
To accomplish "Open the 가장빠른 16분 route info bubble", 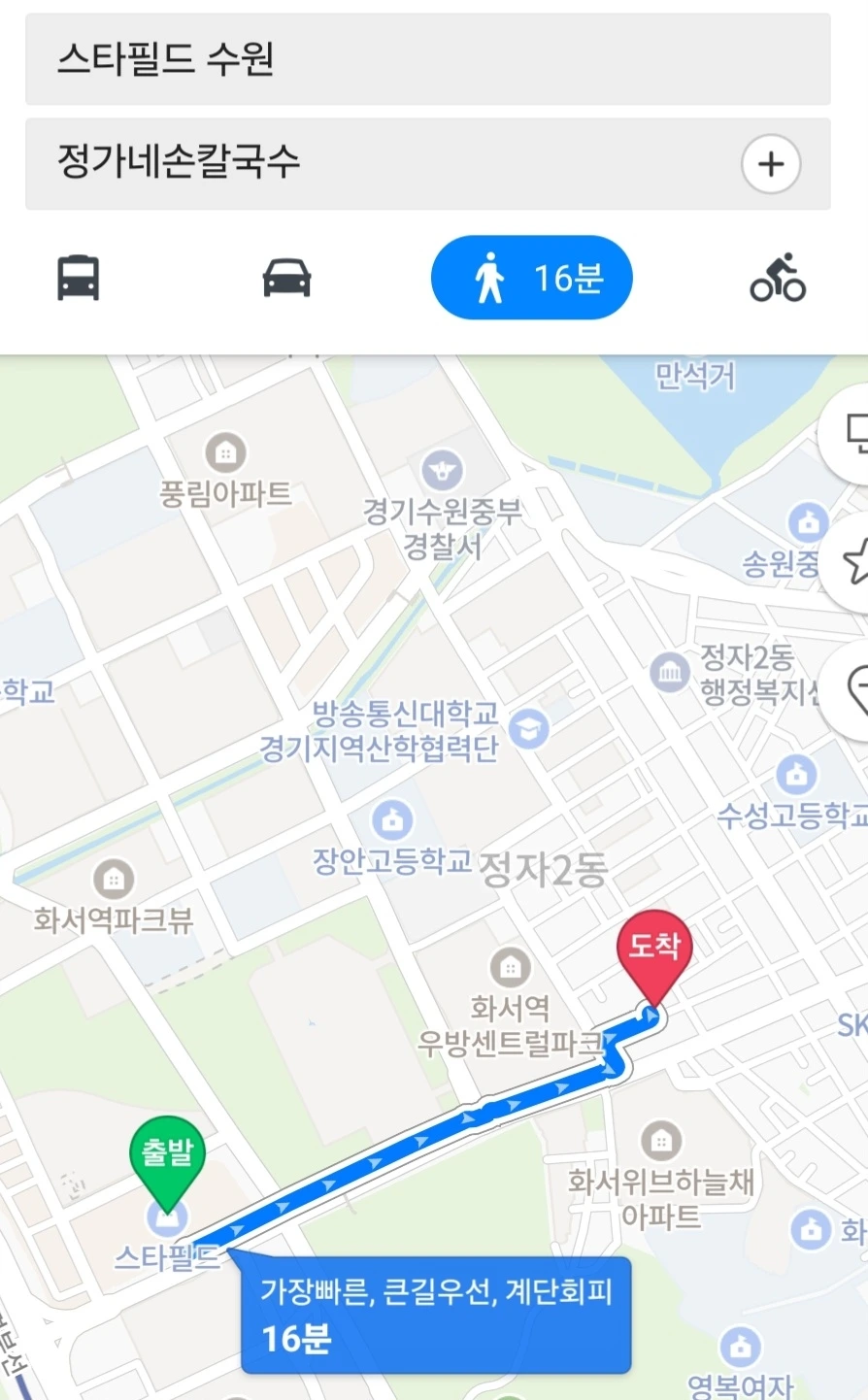I will (436, 1315).
